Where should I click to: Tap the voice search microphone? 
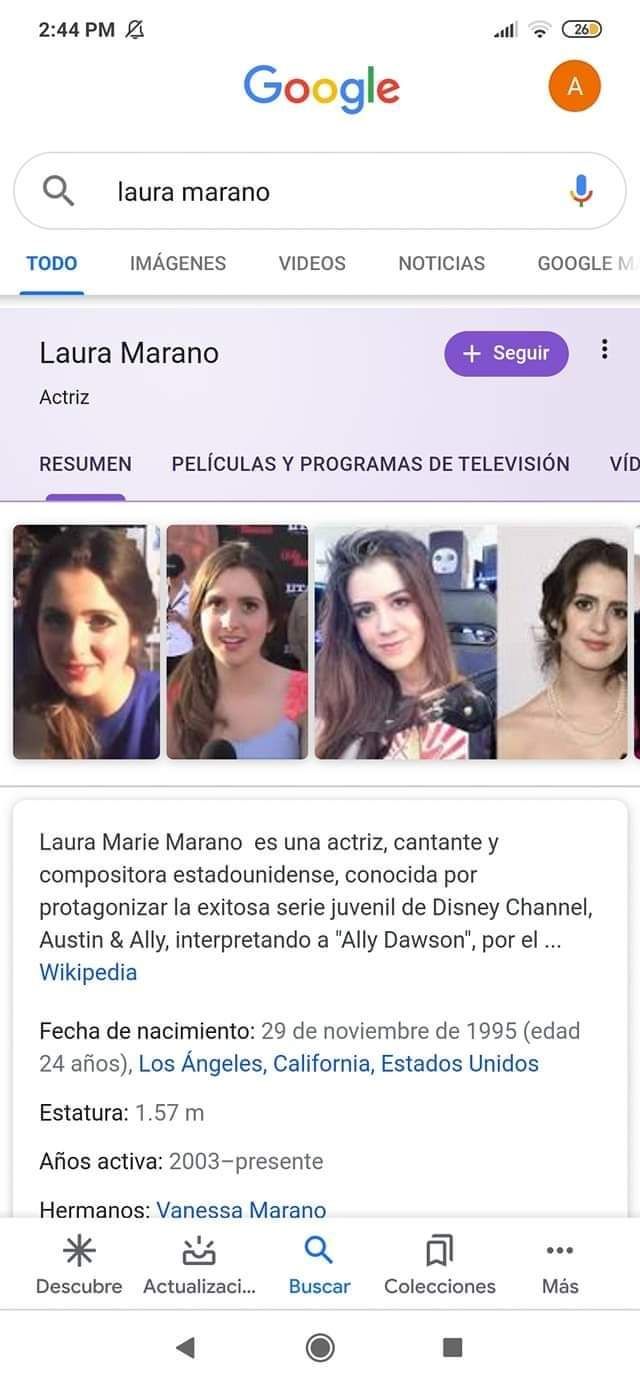[x=581, y=191]
